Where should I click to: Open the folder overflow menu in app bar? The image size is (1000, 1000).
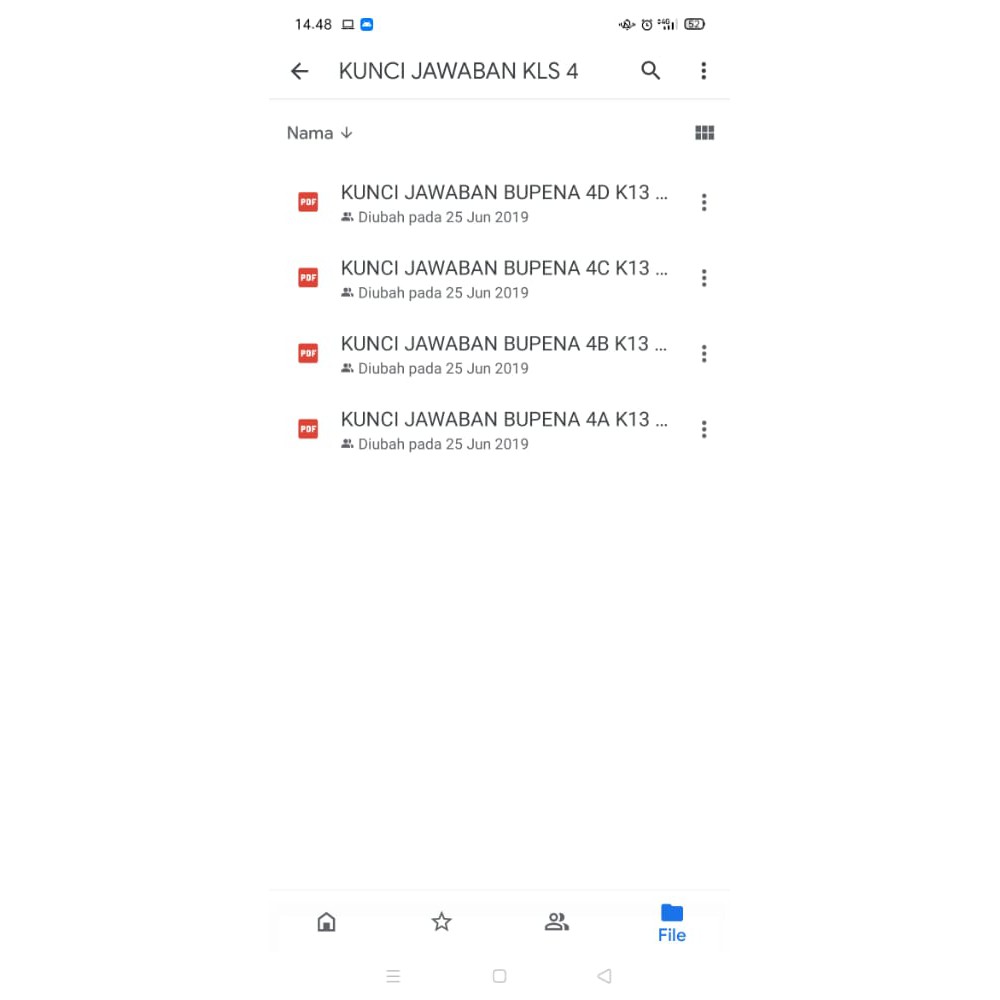703,71
